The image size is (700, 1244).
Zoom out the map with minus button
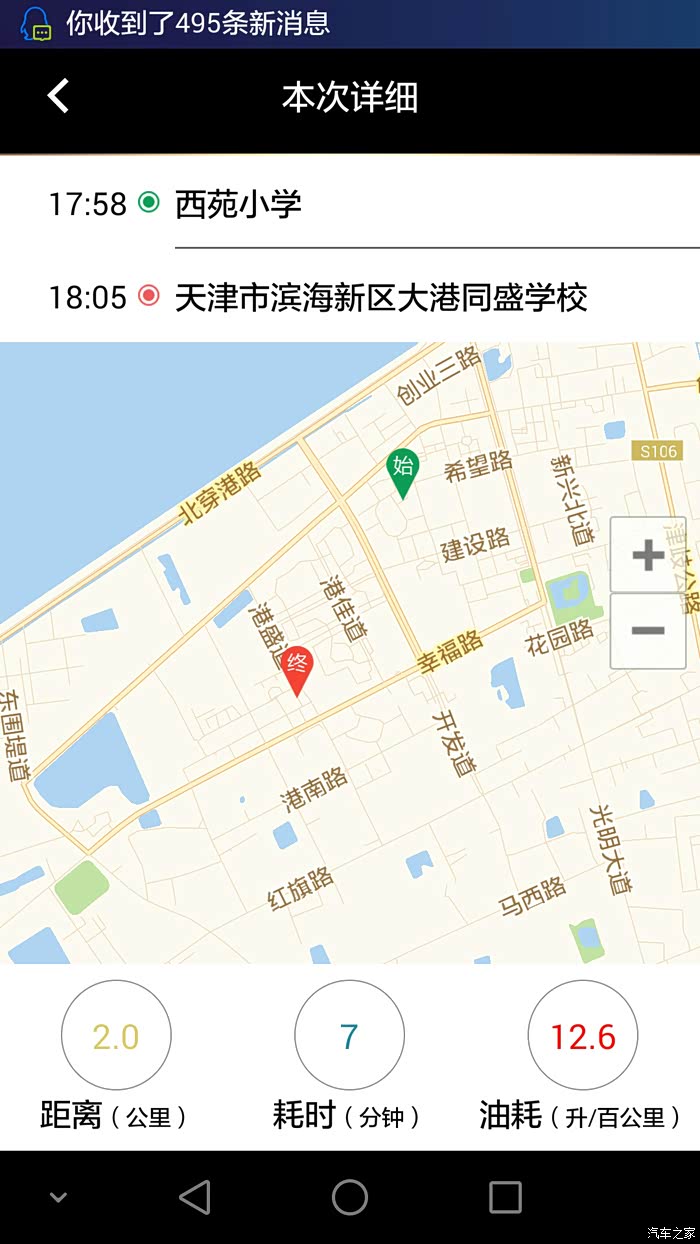tap(648, 631)
